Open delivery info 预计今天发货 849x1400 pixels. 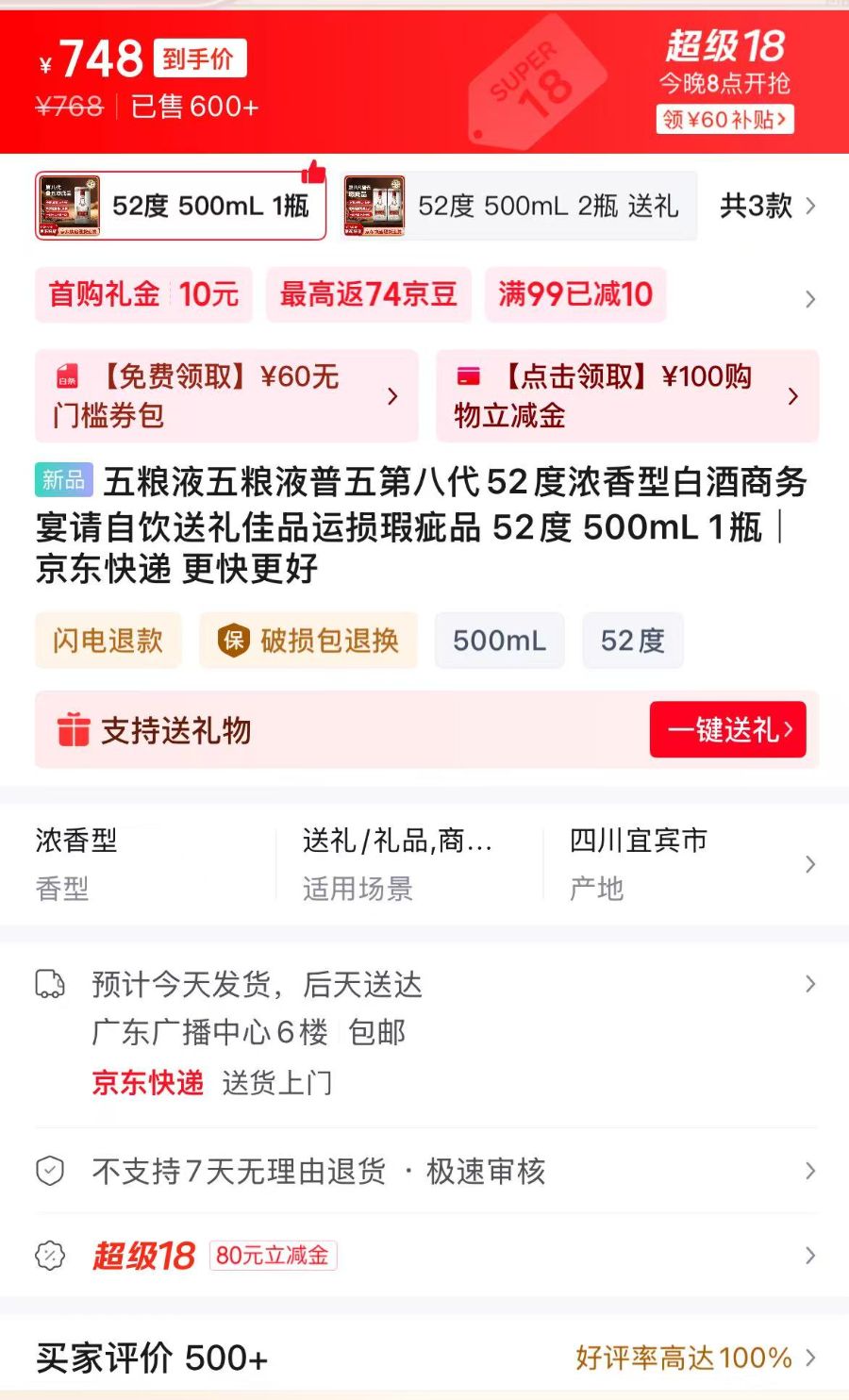tap(424, 985)
